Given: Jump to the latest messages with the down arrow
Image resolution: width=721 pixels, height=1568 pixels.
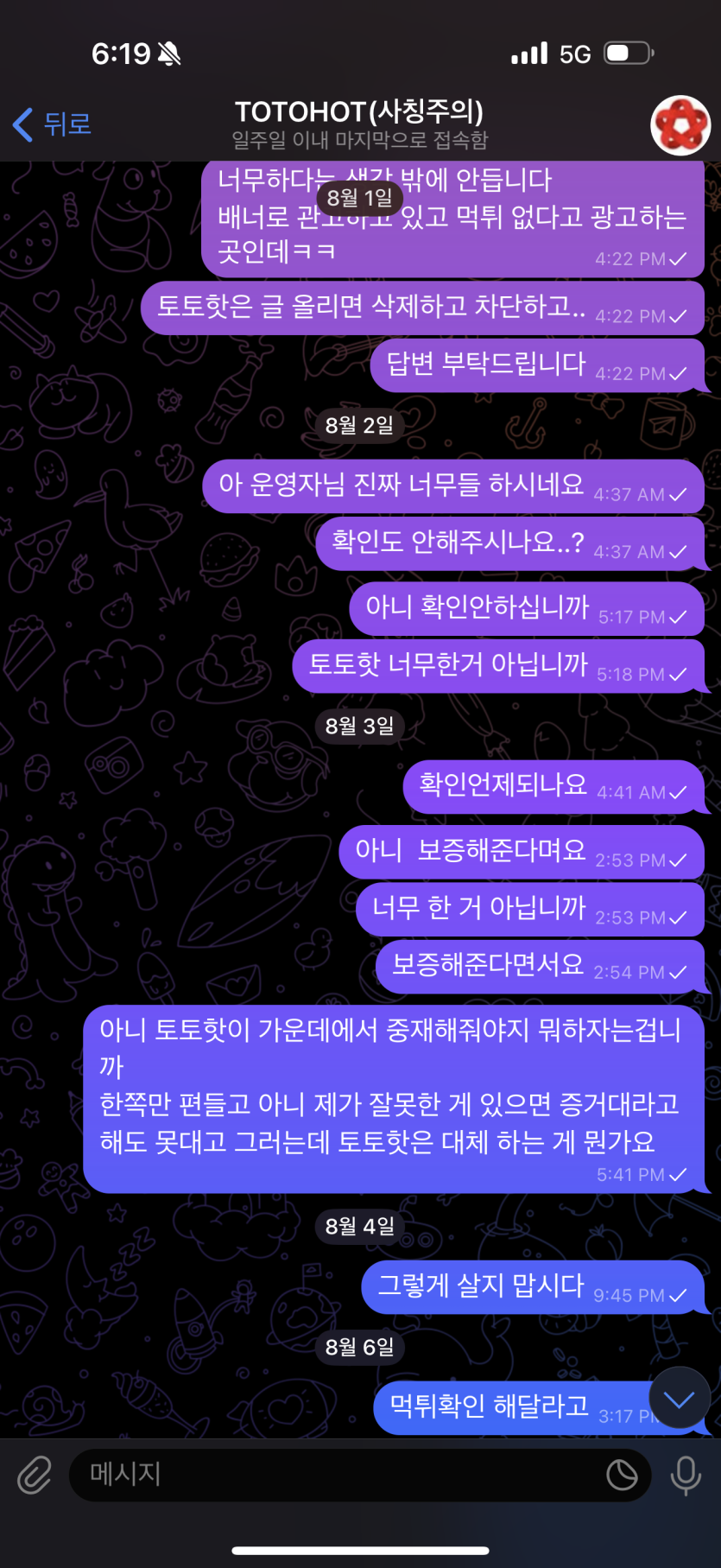Looking at the screenshot, I should [x=679, y=1399].
